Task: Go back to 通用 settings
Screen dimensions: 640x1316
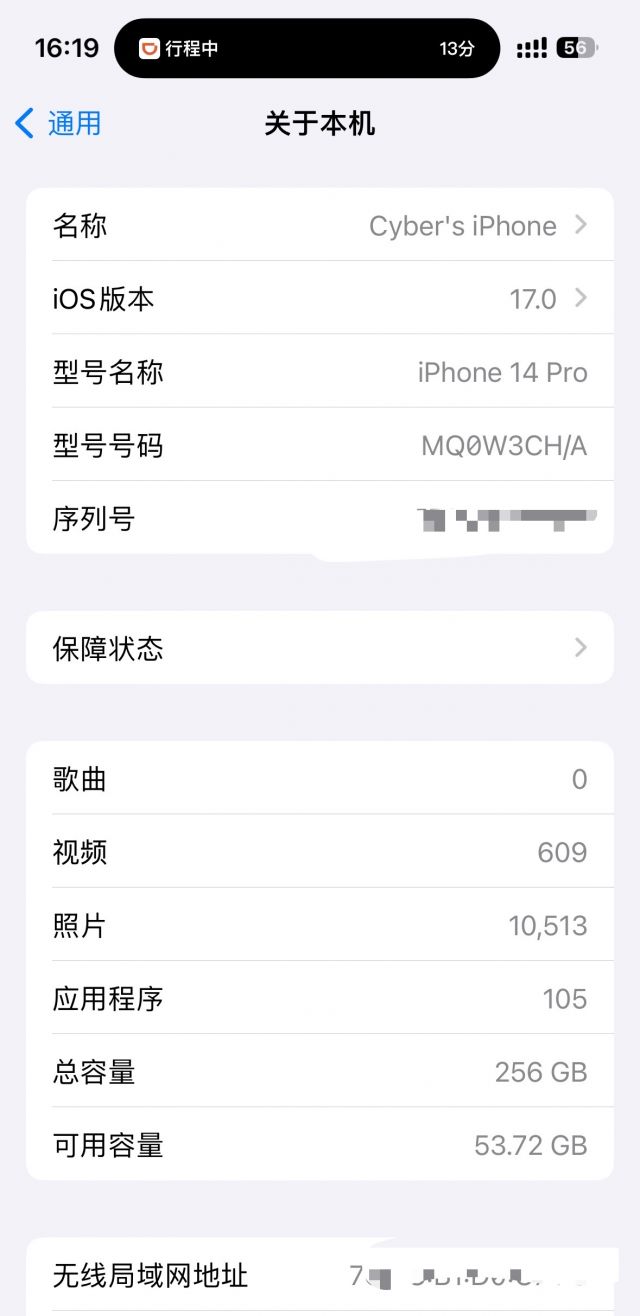Action: [x=58, y=124]
